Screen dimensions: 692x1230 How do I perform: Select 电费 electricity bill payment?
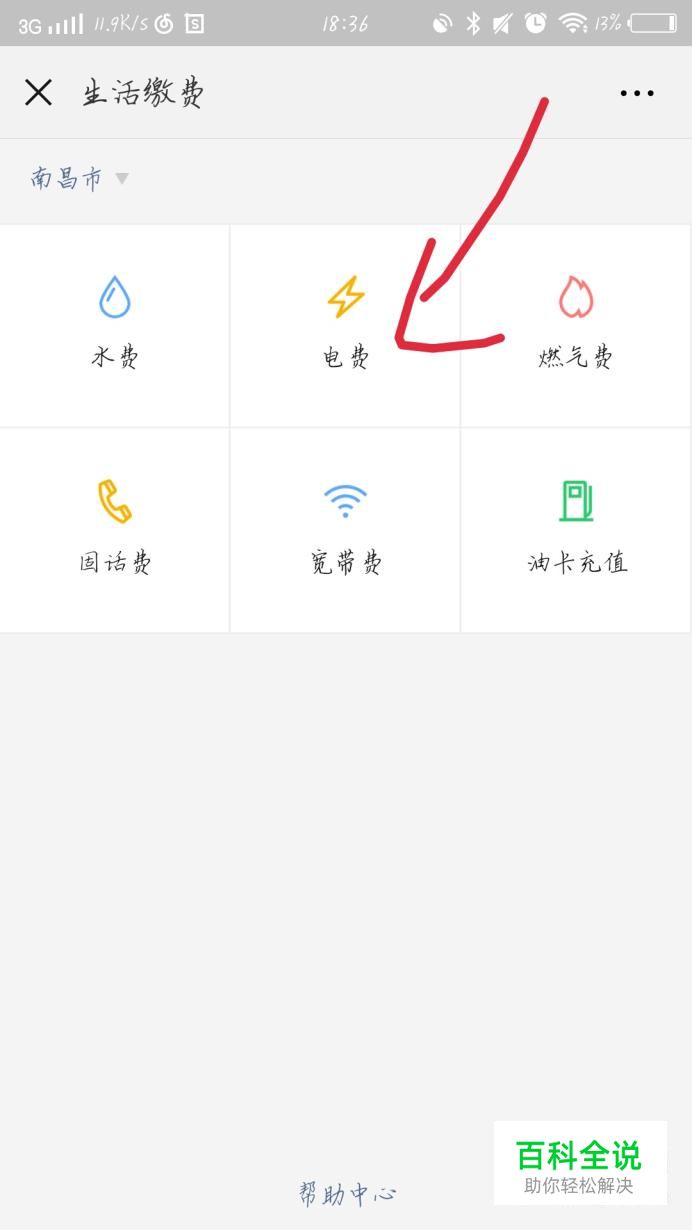click(345, 326)
